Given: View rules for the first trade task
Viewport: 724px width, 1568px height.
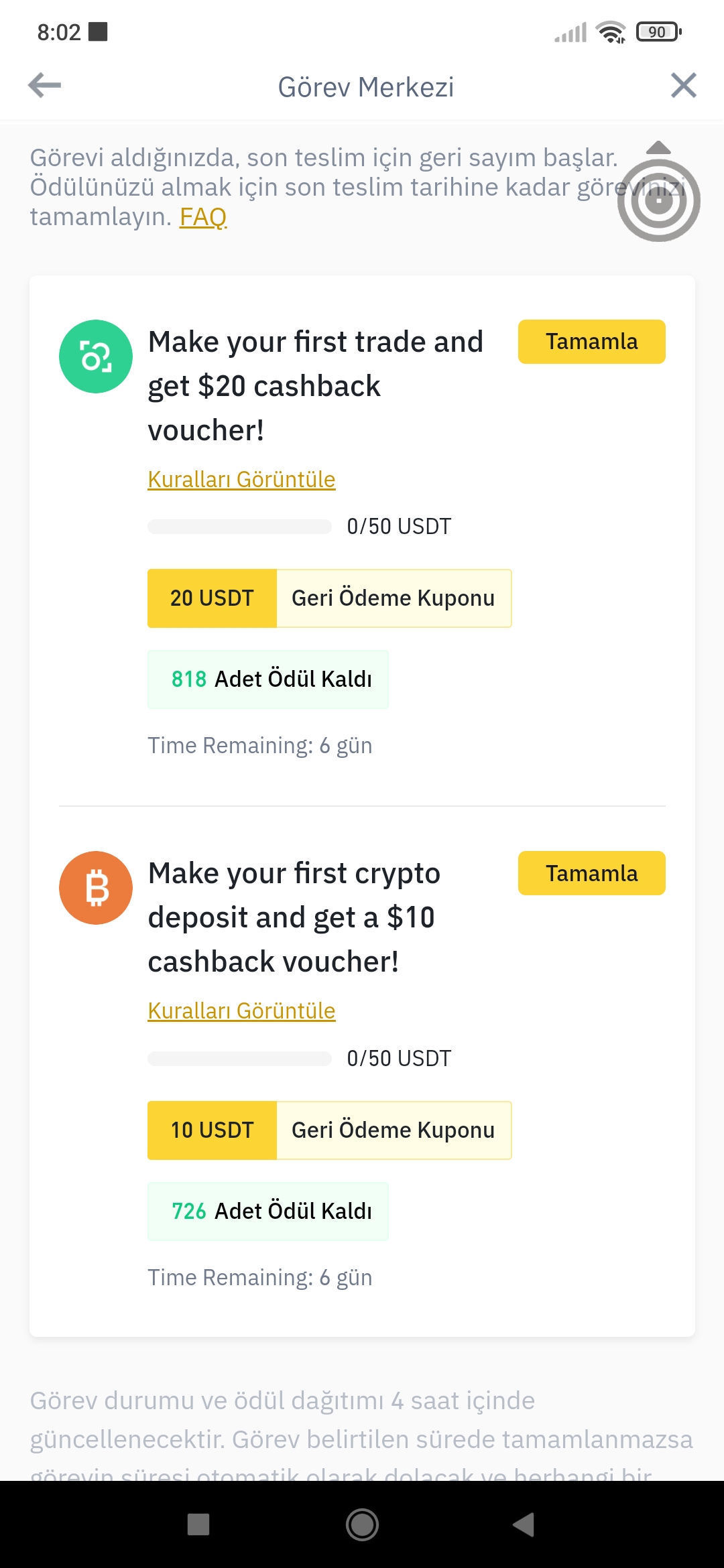Looking at the screenshot, I should click(241, 480).
